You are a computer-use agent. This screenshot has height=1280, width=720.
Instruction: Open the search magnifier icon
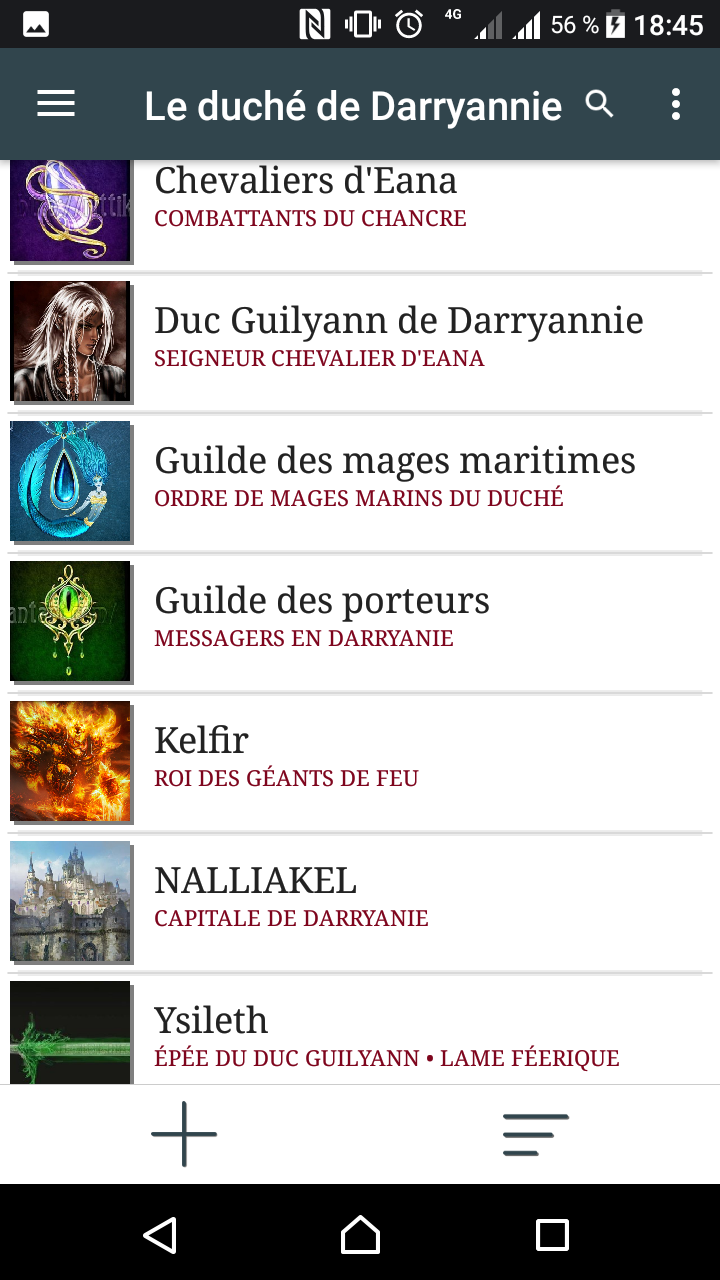click(x=599, y=104)
